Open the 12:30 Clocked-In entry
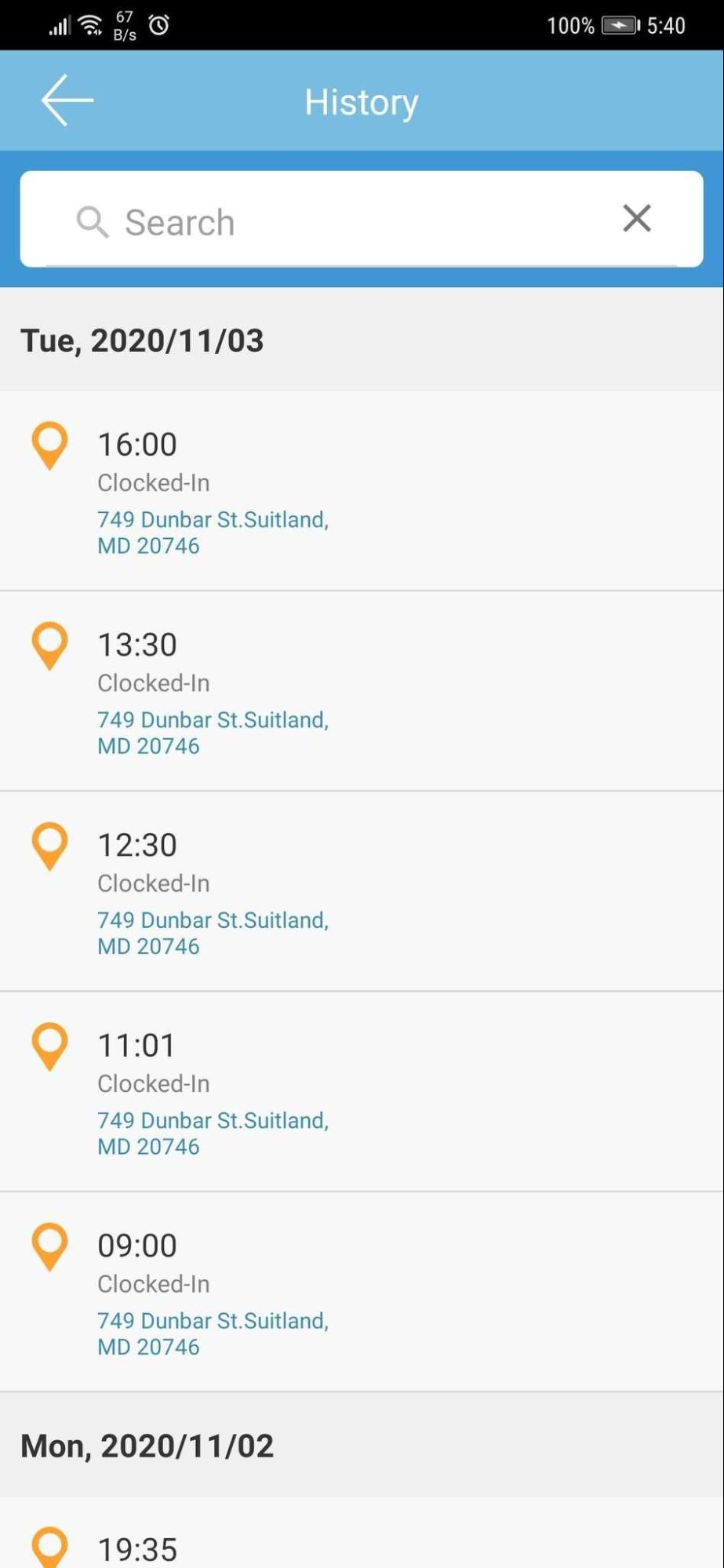This screenshot has height=1568, width=724. pyautogui.click(x=362, y=891)
